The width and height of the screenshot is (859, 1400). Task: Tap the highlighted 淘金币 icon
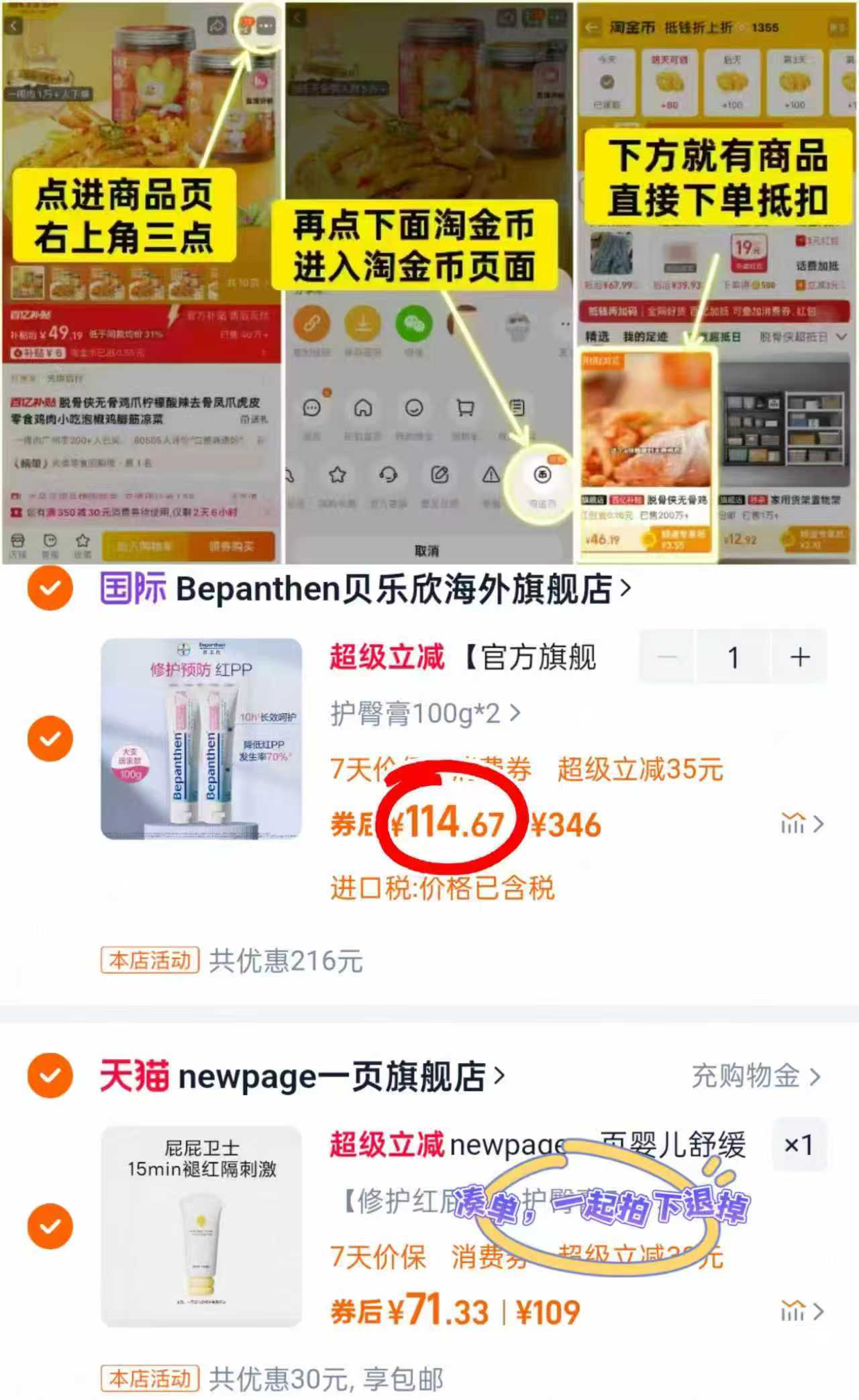540,474
